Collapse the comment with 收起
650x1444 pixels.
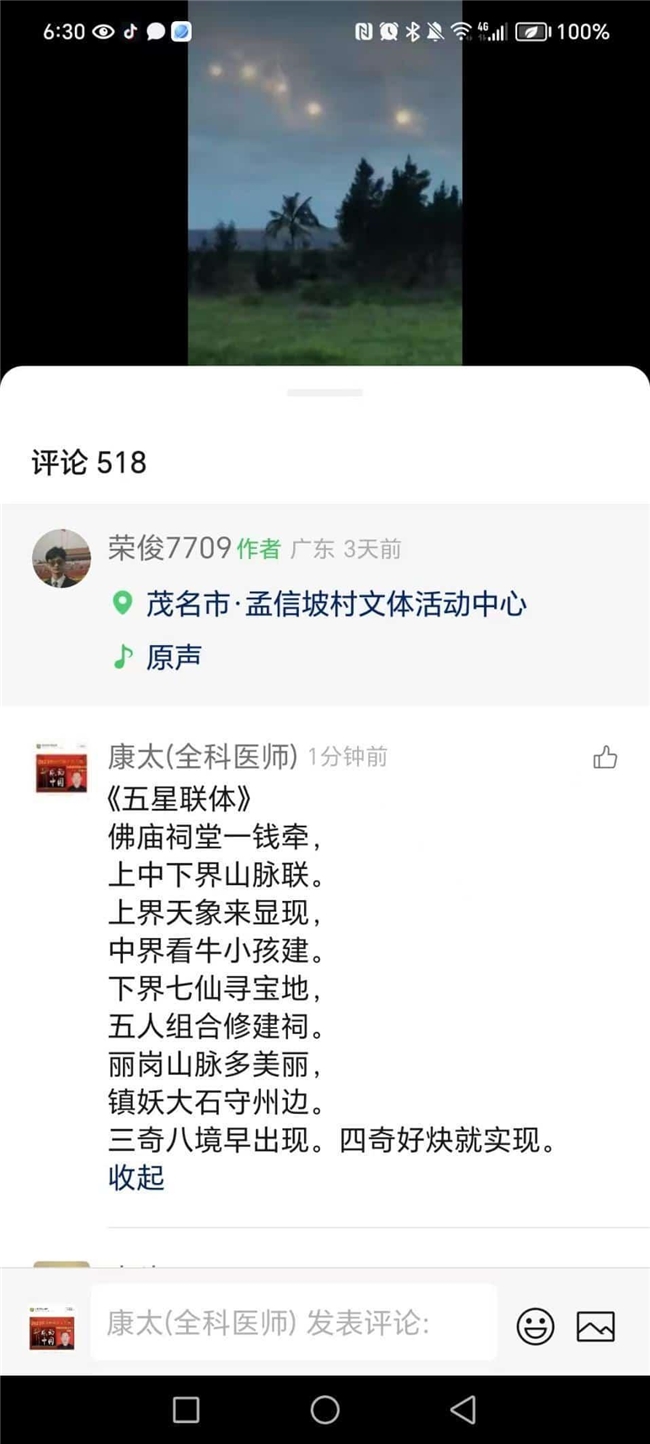click(136, 1178)
